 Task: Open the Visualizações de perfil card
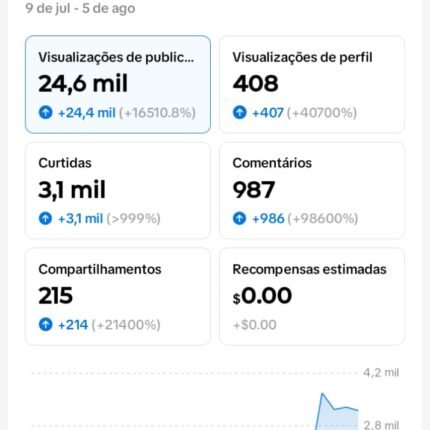pyautogui.click(x=312, y=84)
